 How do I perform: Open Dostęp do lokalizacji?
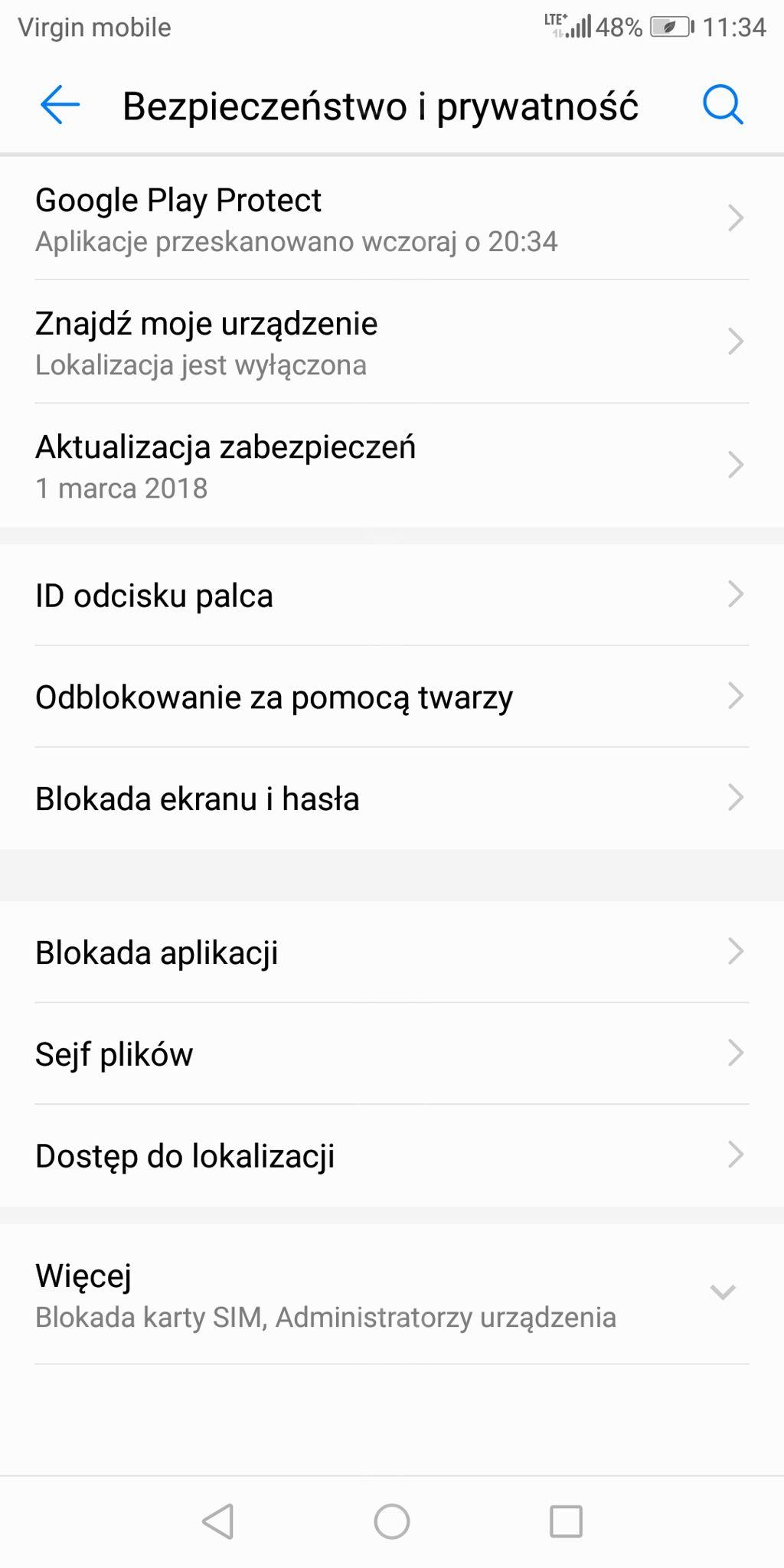(x=390, y=1155)
